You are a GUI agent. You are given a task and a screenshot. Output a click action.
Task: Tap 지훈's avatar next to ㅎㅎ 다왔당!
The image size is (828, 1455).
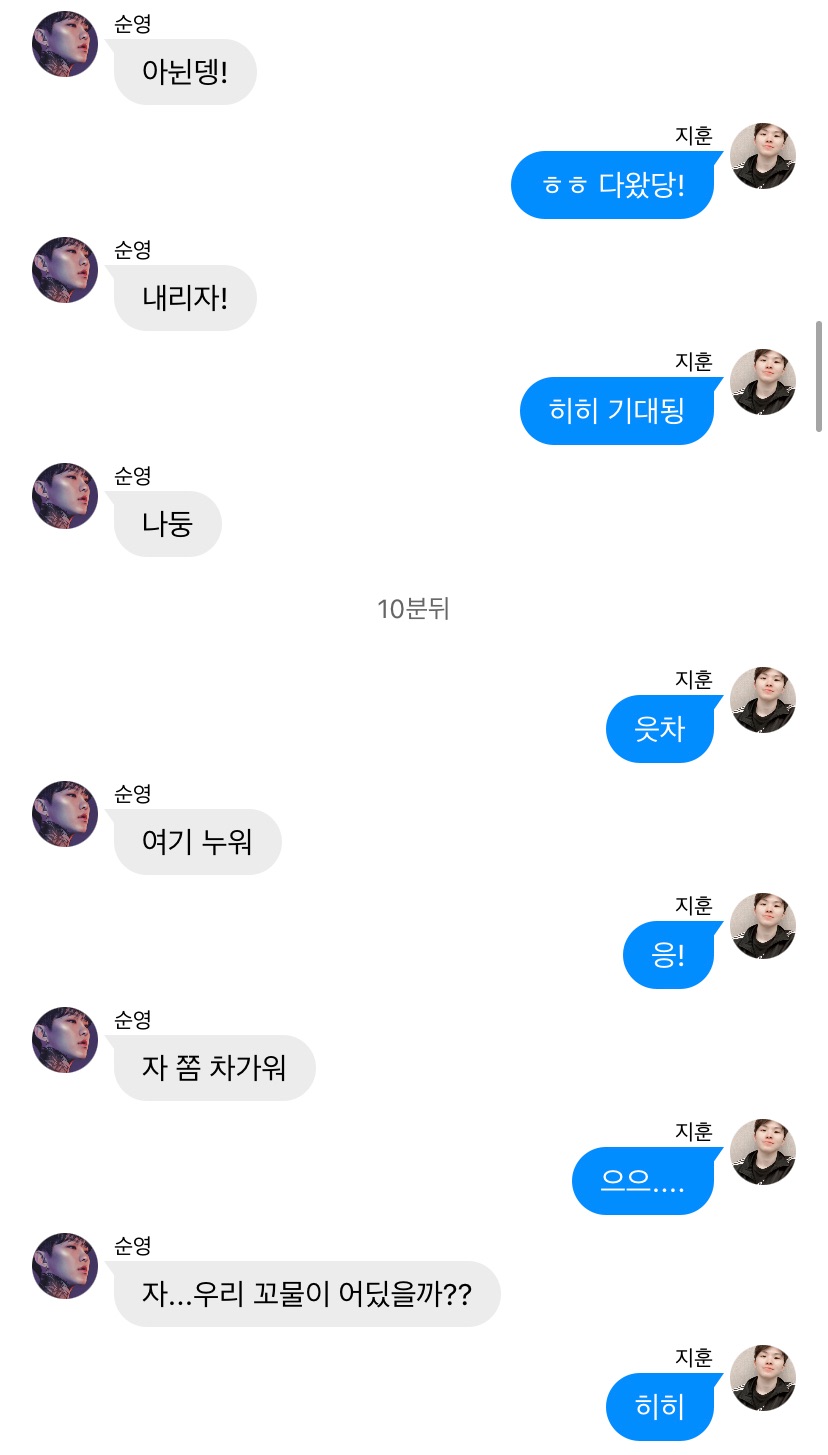click(763, 156)
